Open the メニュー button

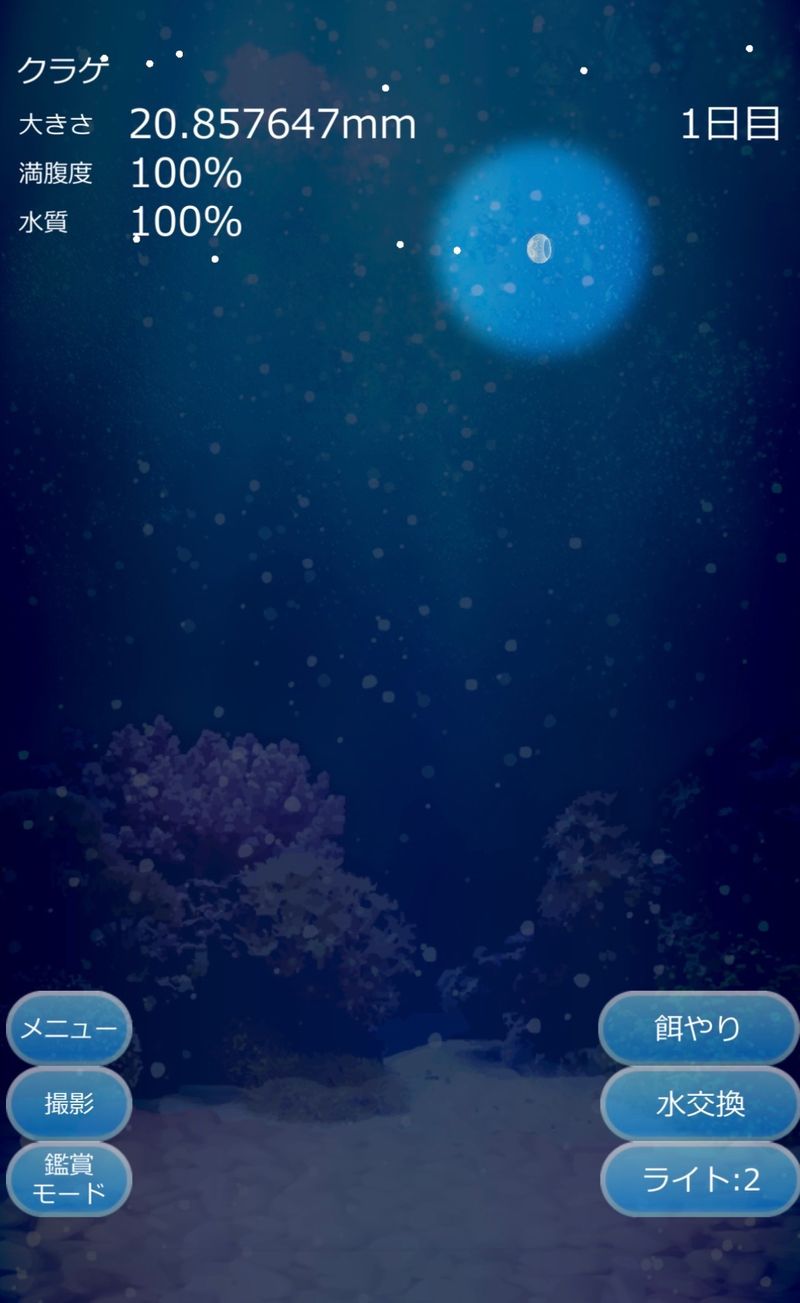[69, 1028]
